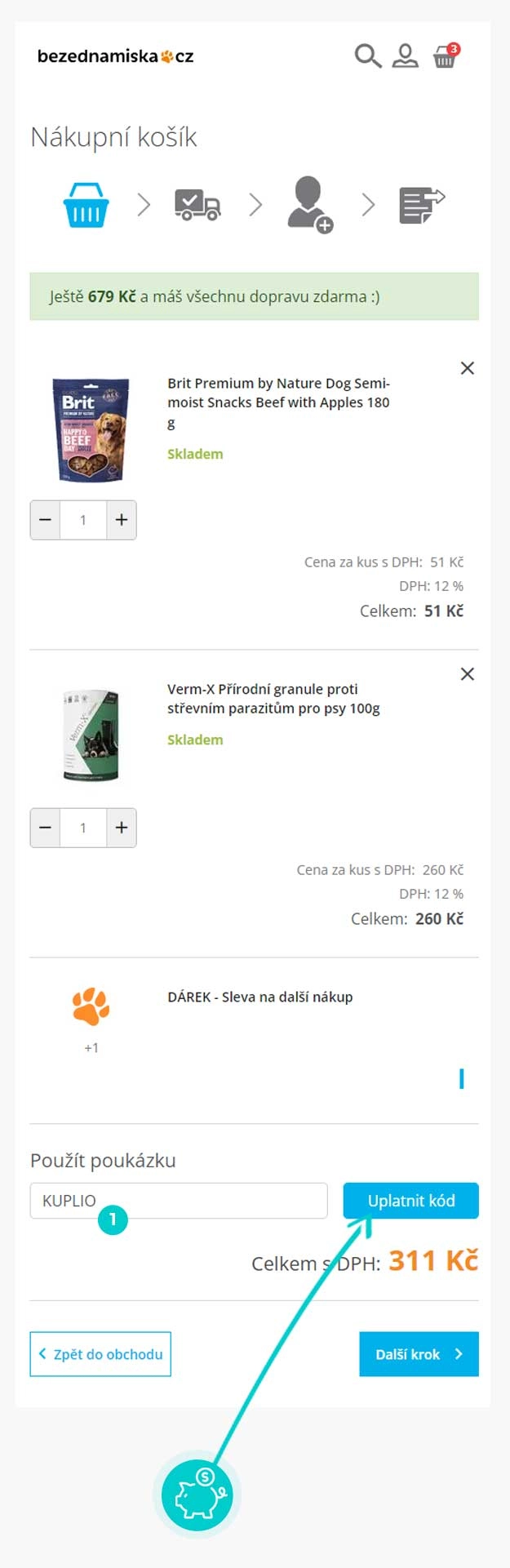Open Brit Premium by Nature Dog product title
The width and height of the screenshot is (510, 1568).
click(278, 393)
